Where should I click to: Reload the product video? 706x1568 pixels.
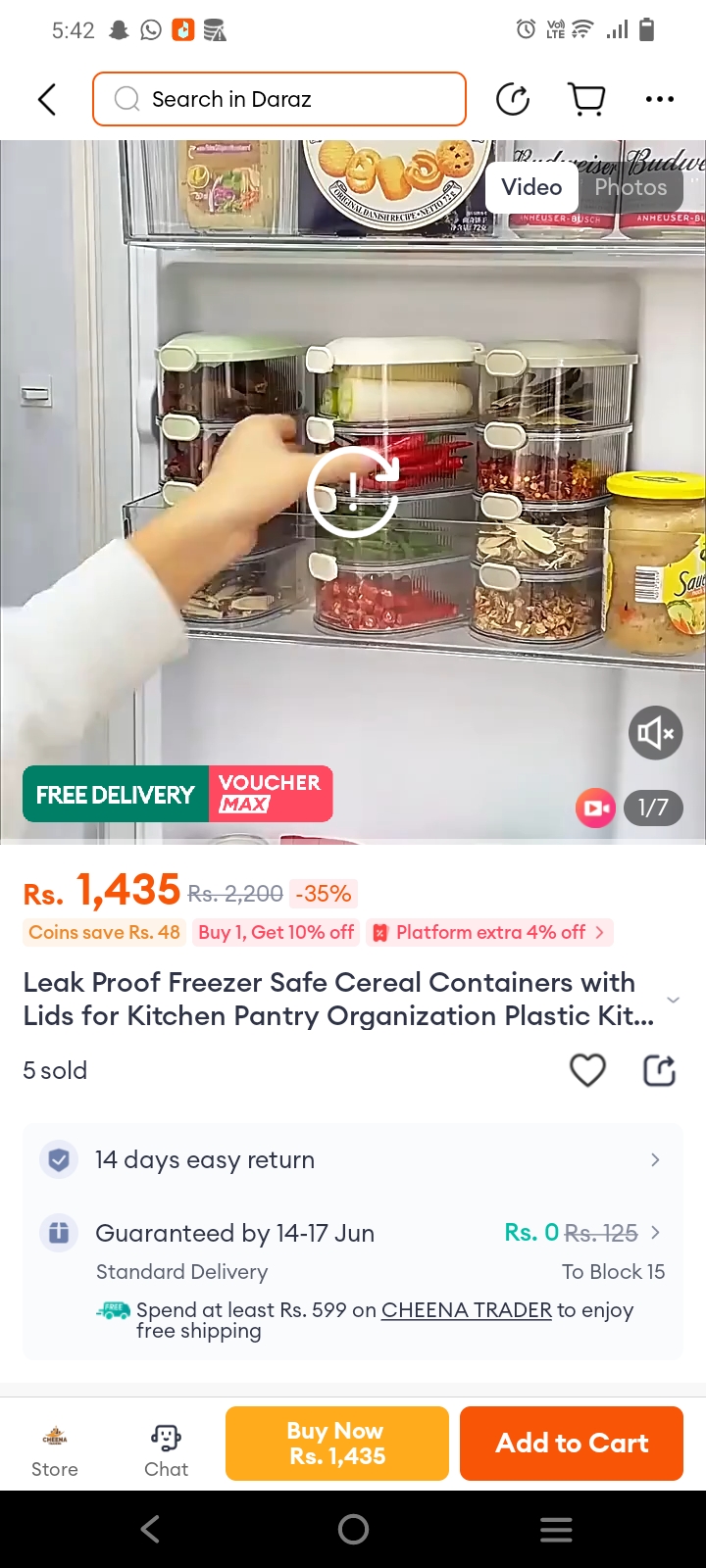353,490
